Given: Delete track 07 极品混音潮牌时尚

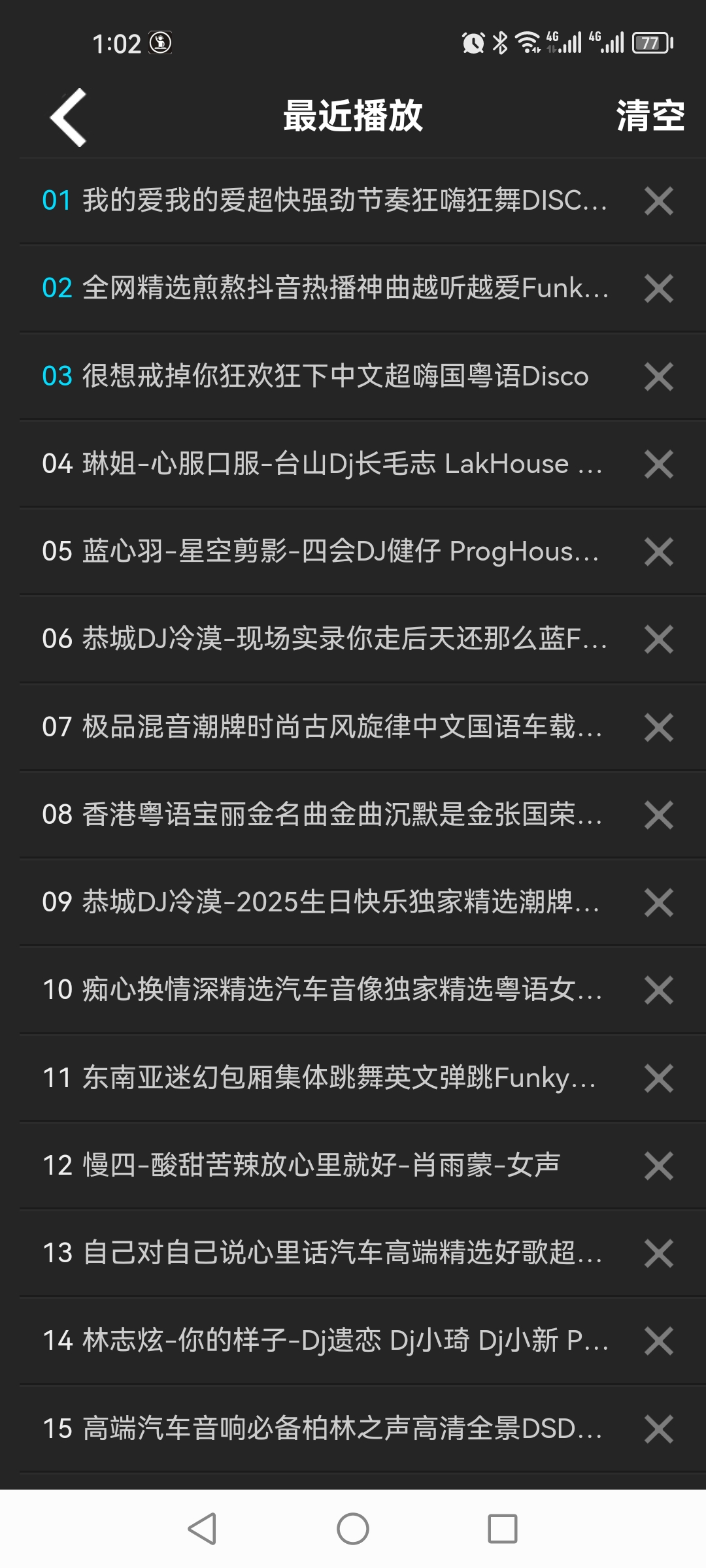Looking at the screenshot, I should tap(658, 727).
